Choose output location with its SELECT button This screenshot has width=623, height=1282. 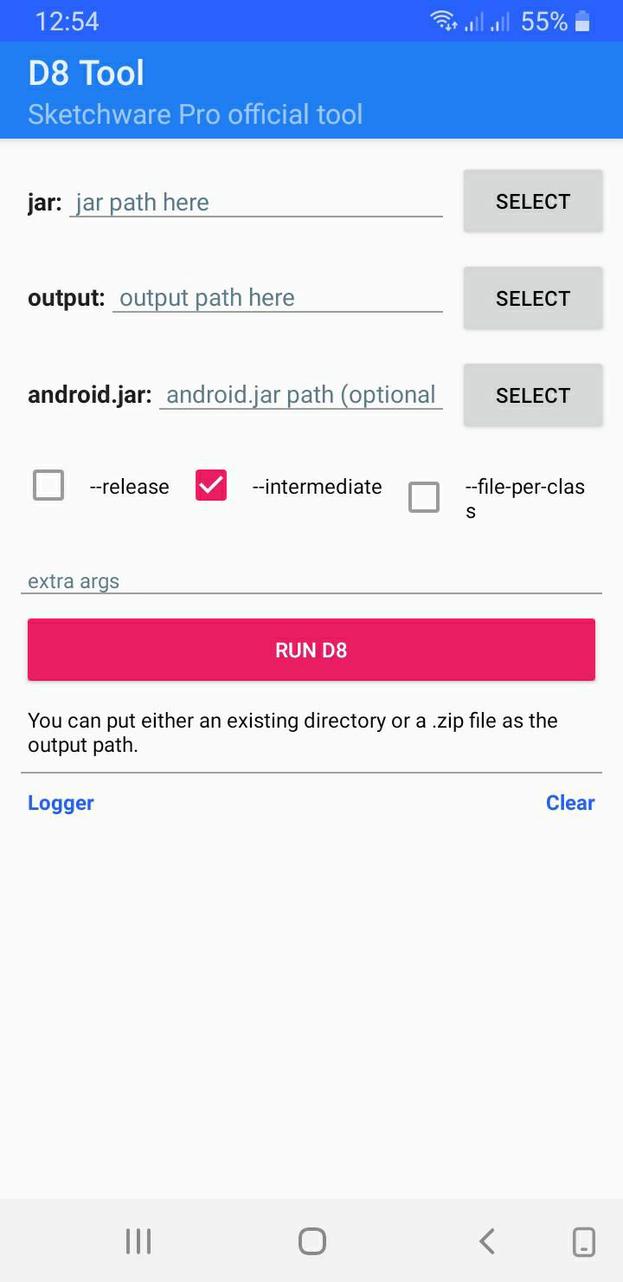(532, 298)
